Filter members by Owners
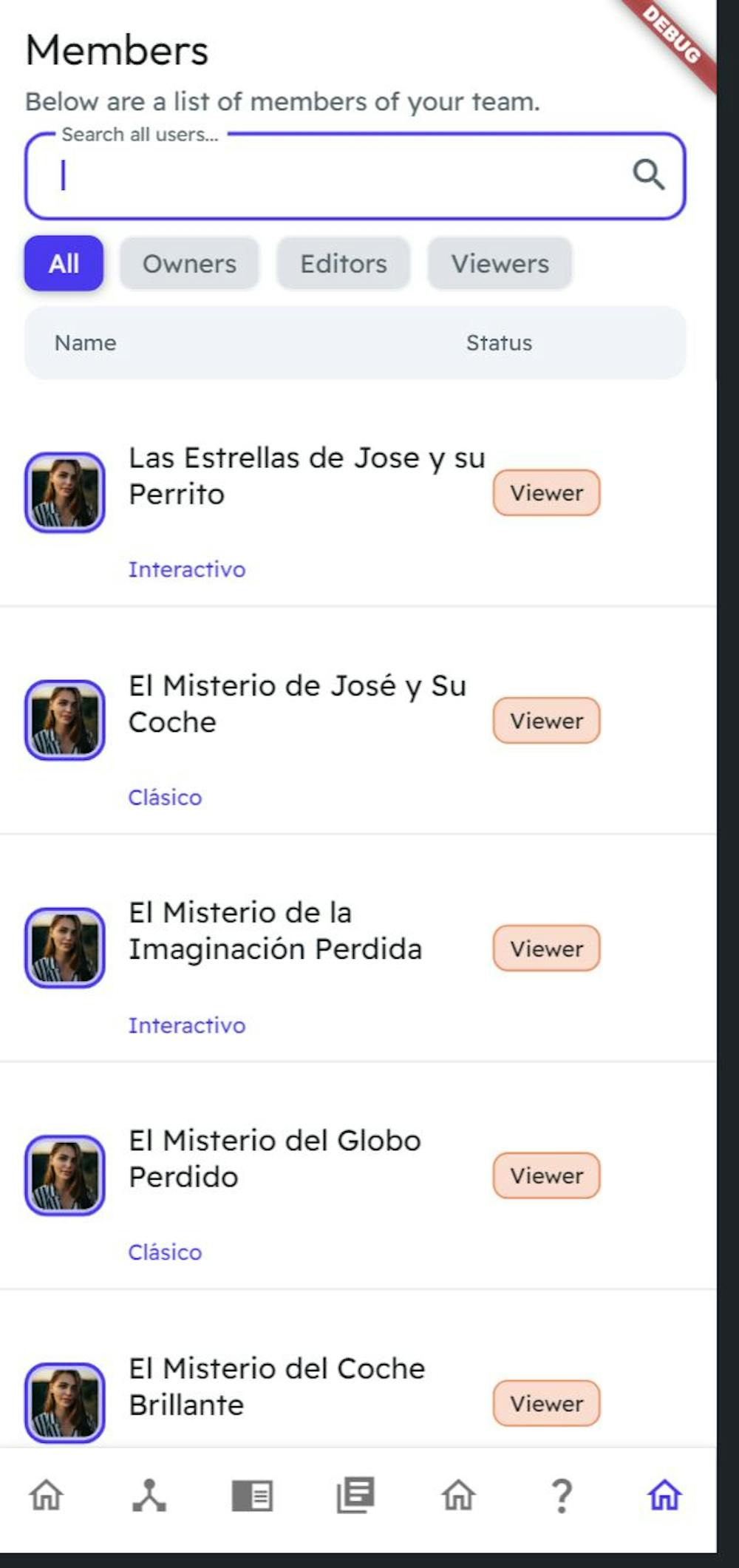739x1568 pixels. (x=189, y=263)
